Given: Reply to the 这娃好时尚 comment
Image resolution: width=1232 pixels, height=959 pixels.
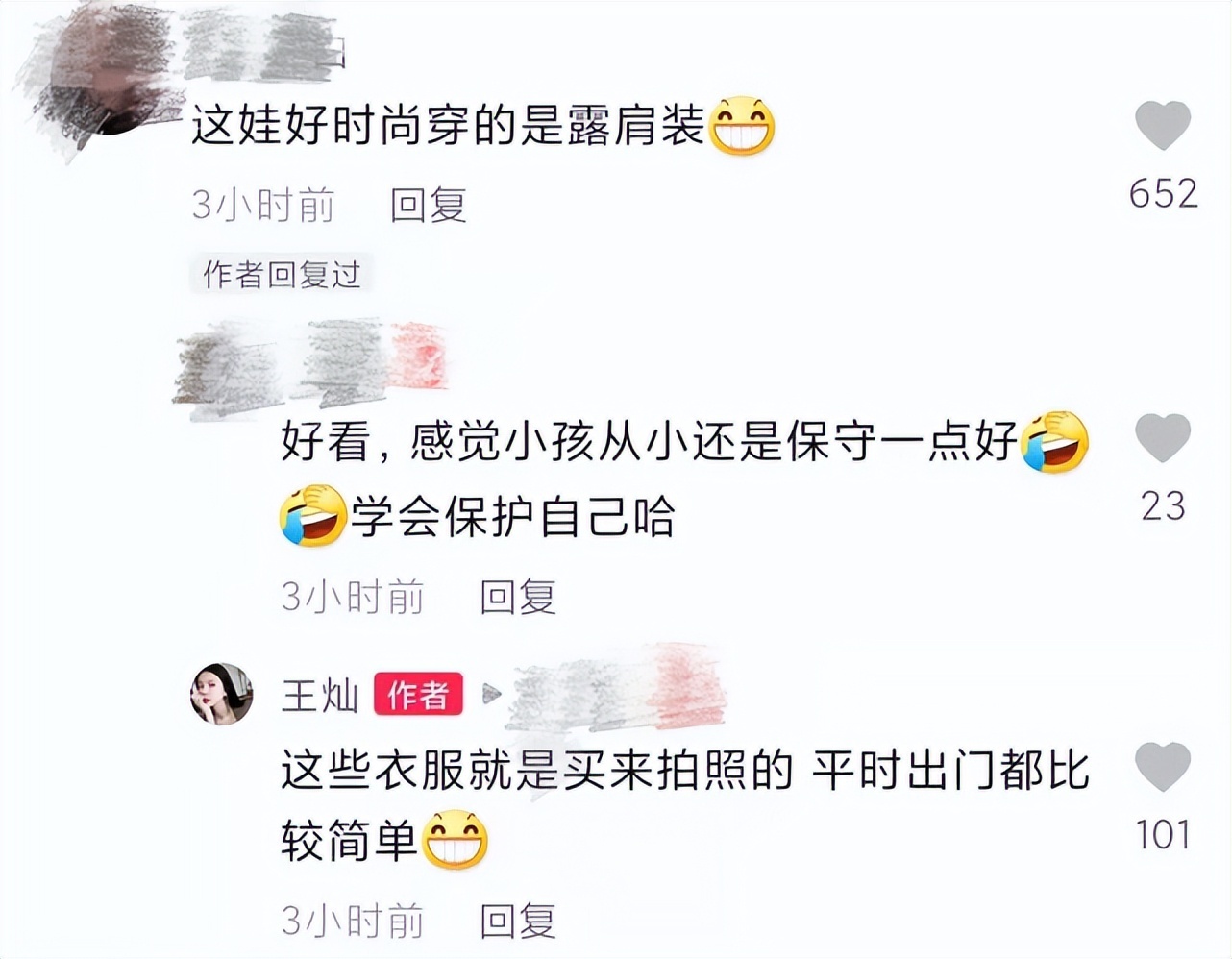Looking at the screenshot, I should tap(429, 205).
